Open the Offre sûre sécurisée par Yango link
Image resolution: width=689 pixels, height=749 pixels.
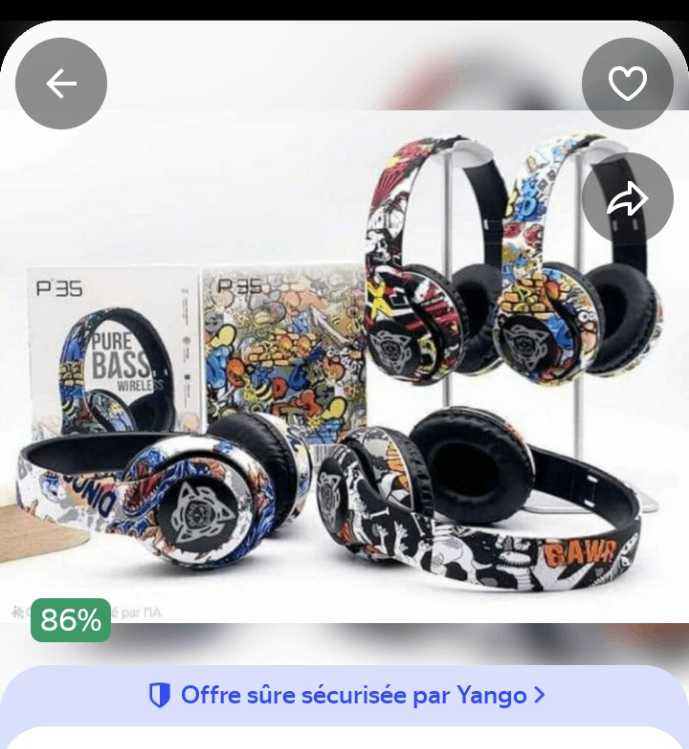pos(346,695)
